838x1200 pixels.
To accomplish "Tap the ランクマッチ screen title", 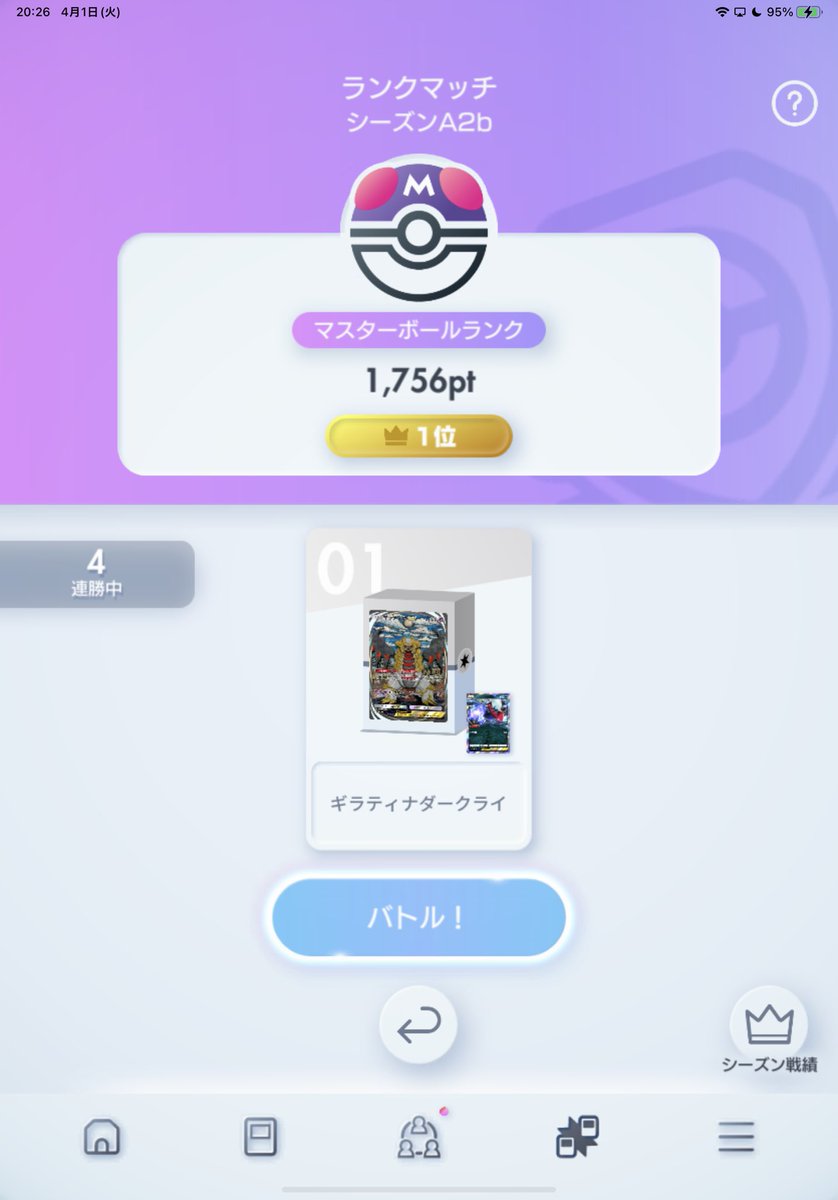I will click(x=419, y=87).
